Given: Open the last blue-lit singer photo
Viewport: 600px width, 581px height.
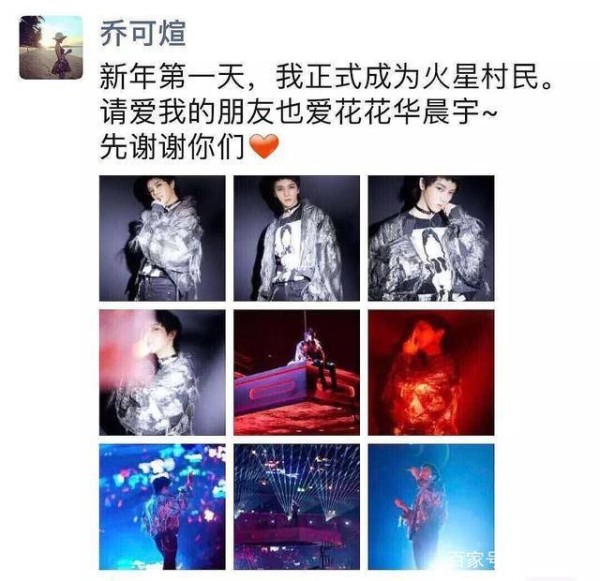Looking at the screenshot, I should (x=431, y=506).
